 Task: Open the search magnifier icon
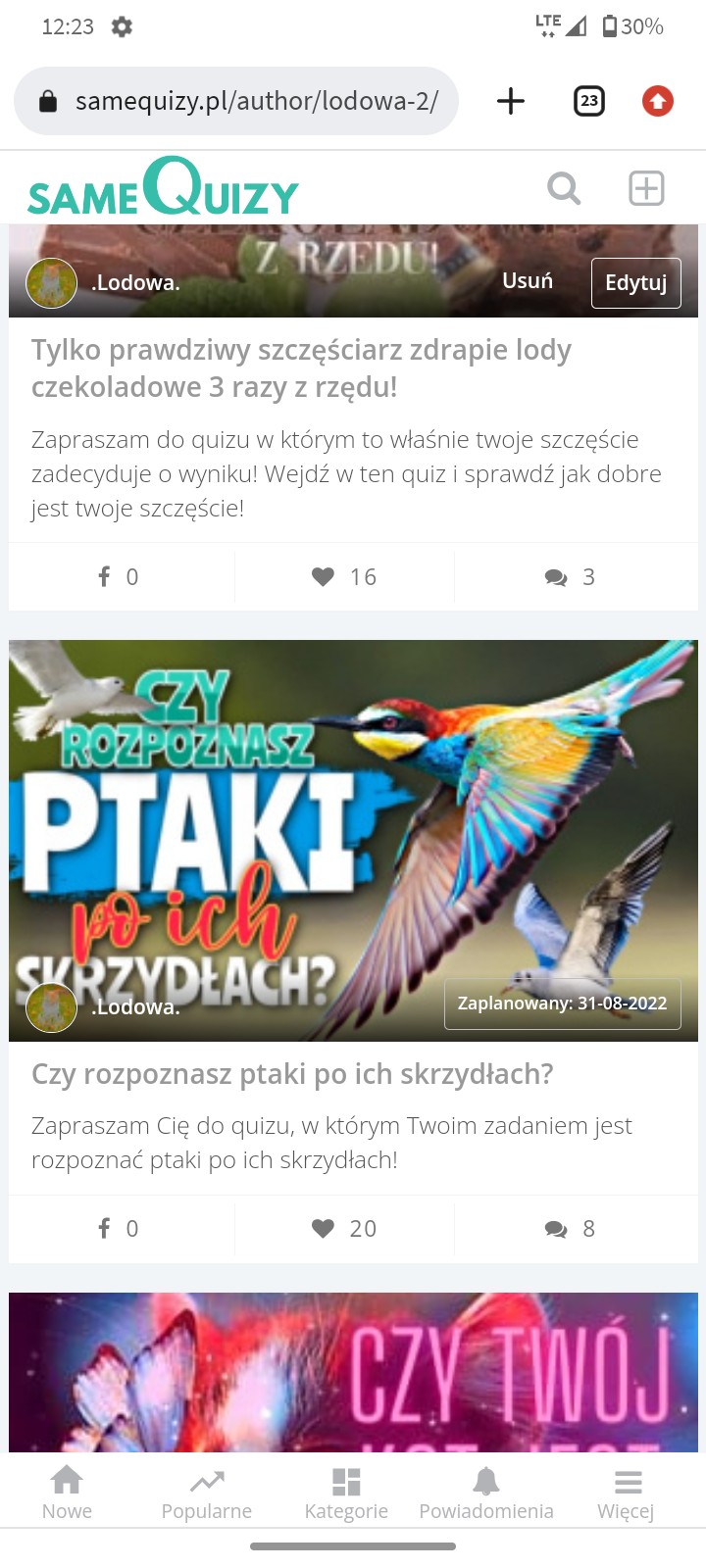pos(564,187)
